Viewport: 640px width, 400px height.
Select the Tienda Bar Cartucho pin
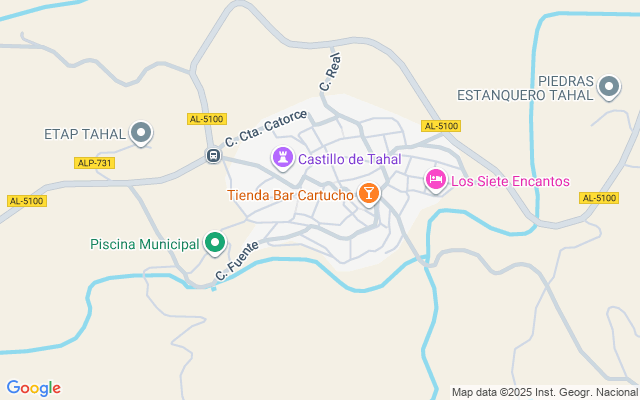pyautogui.click(x=369, y=194)
